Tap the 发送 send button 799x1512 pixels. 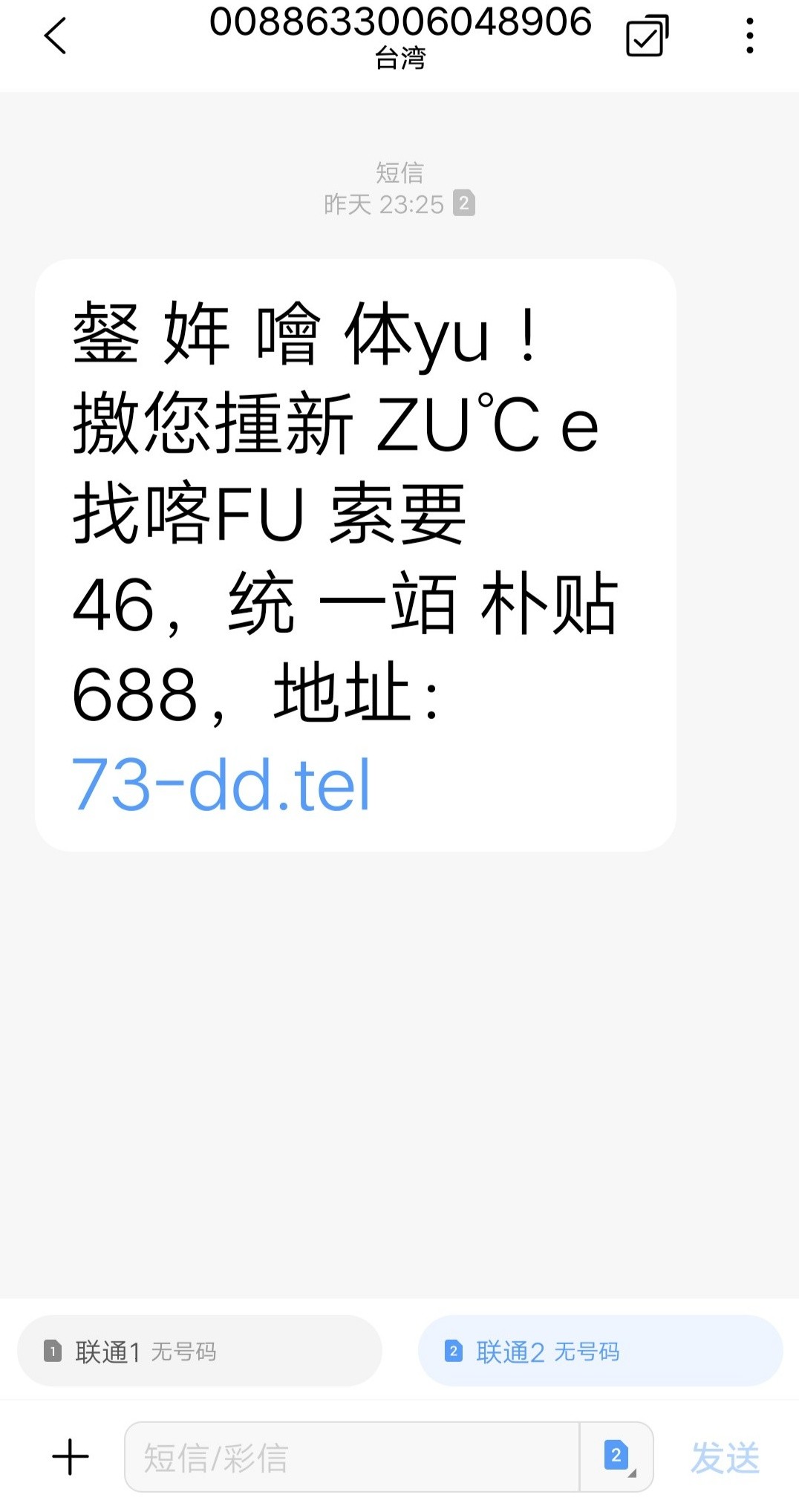tap(725, 1457)
